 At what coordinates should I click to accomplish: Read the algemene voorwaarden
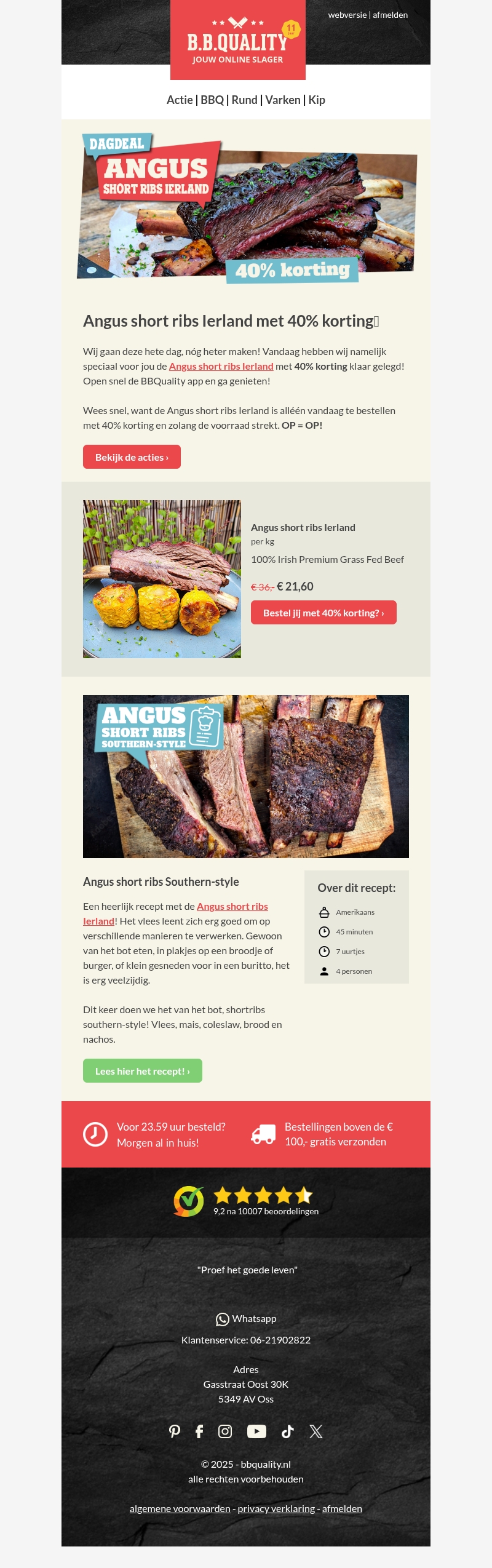click(x=180, y=1508)
